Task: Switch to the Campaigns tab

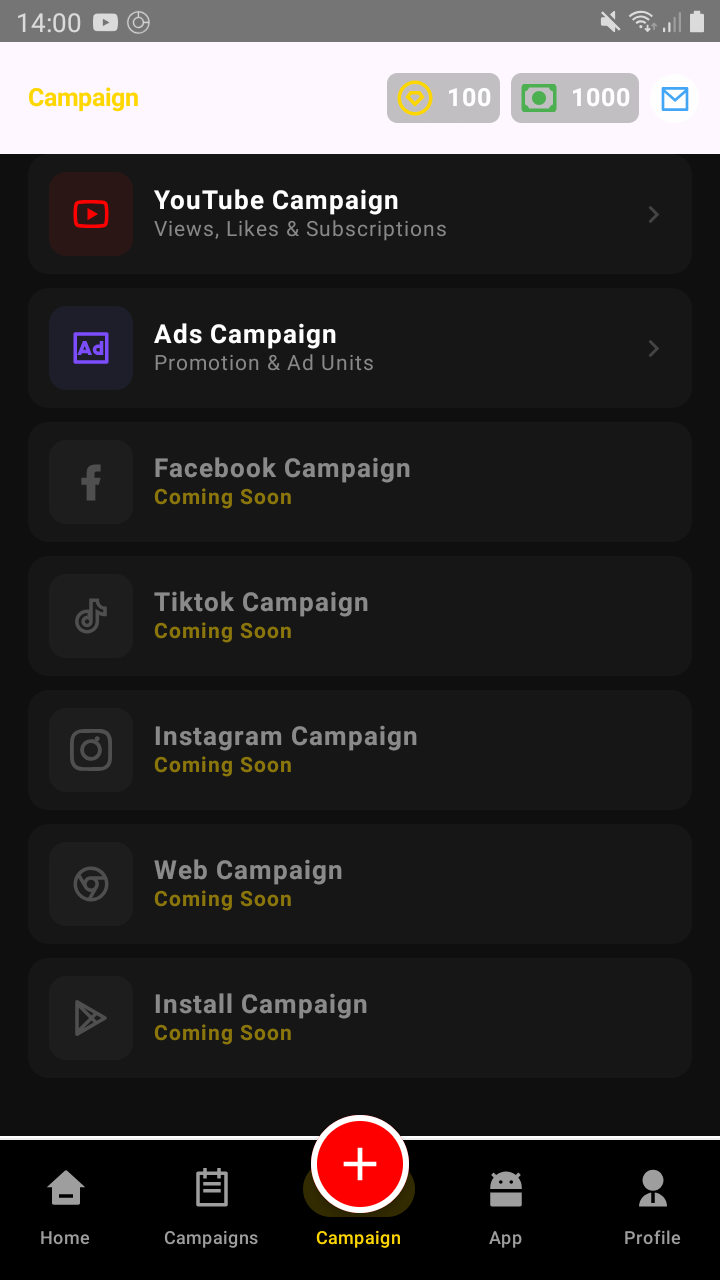Action: pos(211,1205)
